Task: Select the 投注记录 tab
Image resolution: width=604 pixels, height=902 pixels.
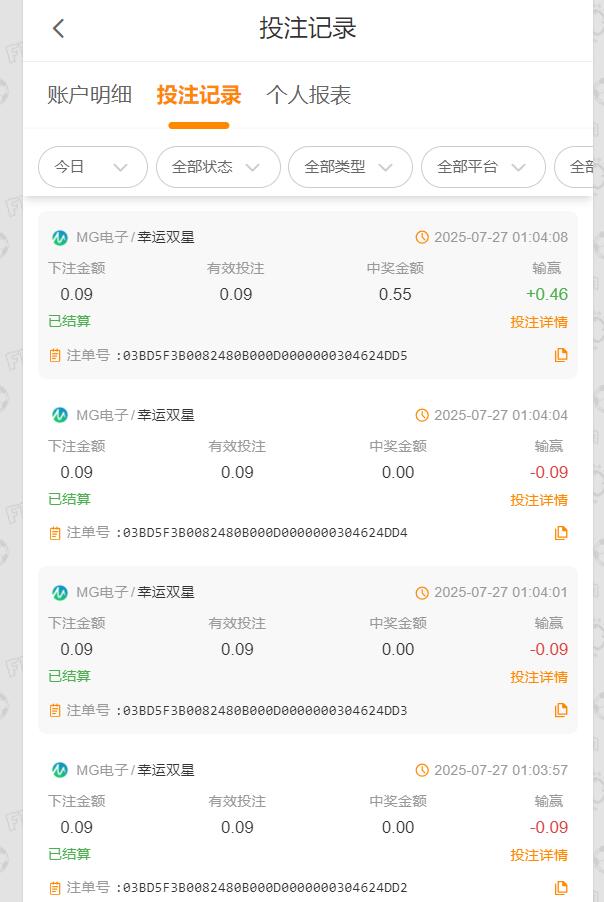Action: pyautogui.click(x=198, y=96)
